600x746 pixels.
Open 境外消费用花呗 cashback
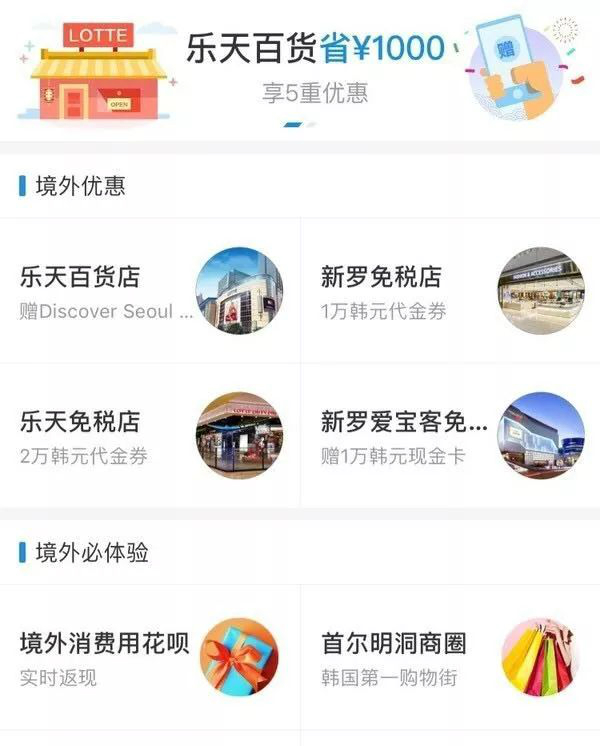click(150, 658)
